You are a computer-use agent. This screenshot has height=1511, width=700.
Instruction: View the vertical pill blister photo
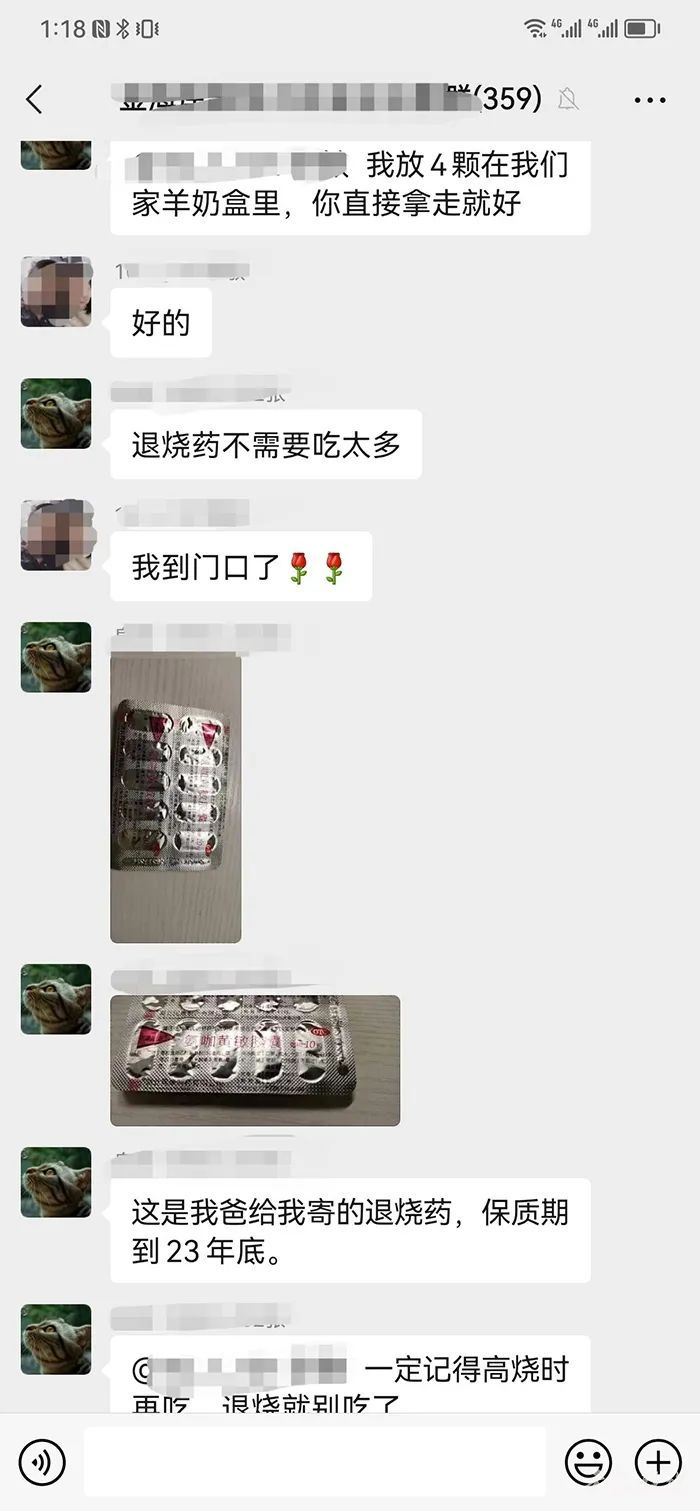[176, 800]
